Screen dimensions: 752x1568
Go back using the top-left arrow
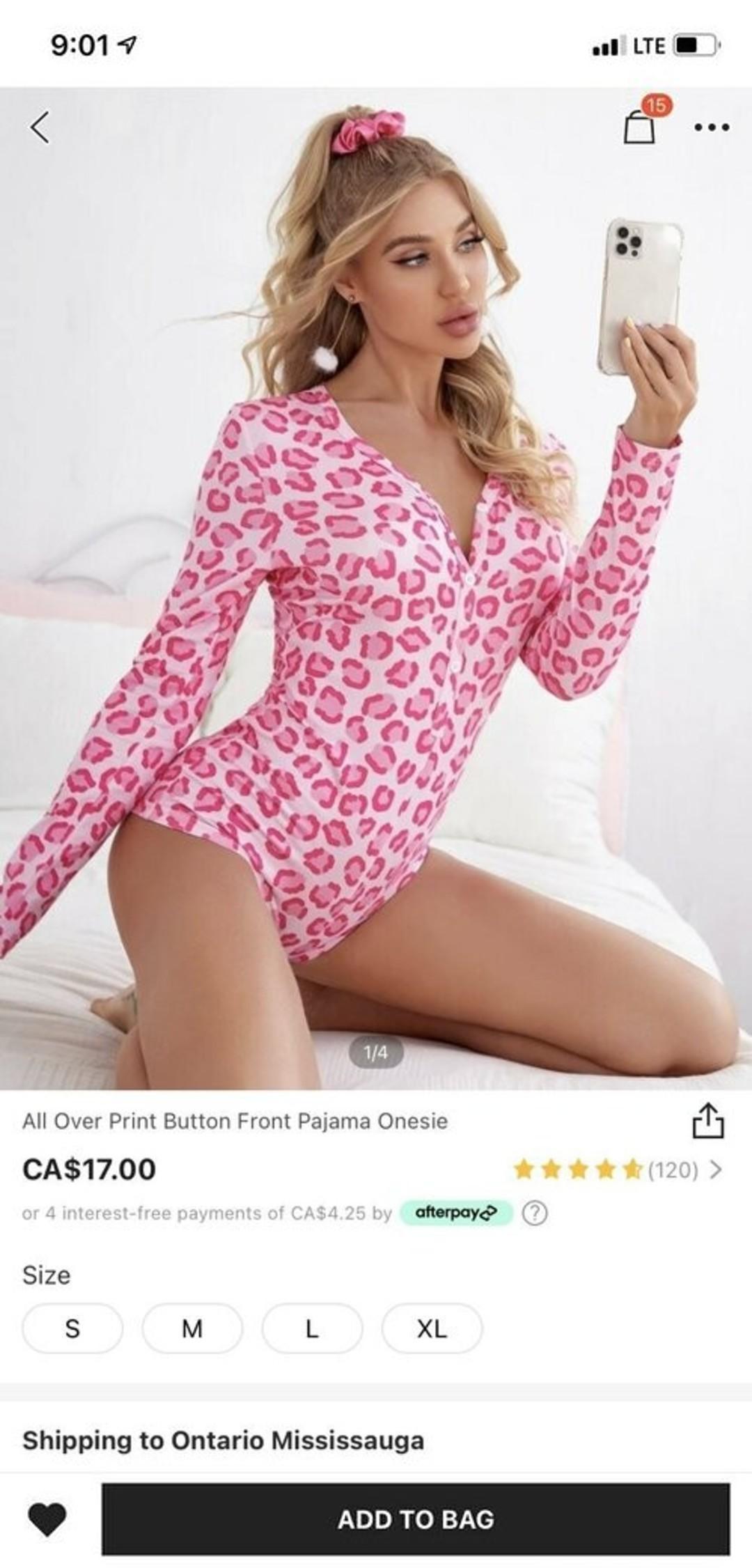tap(40, 127)
